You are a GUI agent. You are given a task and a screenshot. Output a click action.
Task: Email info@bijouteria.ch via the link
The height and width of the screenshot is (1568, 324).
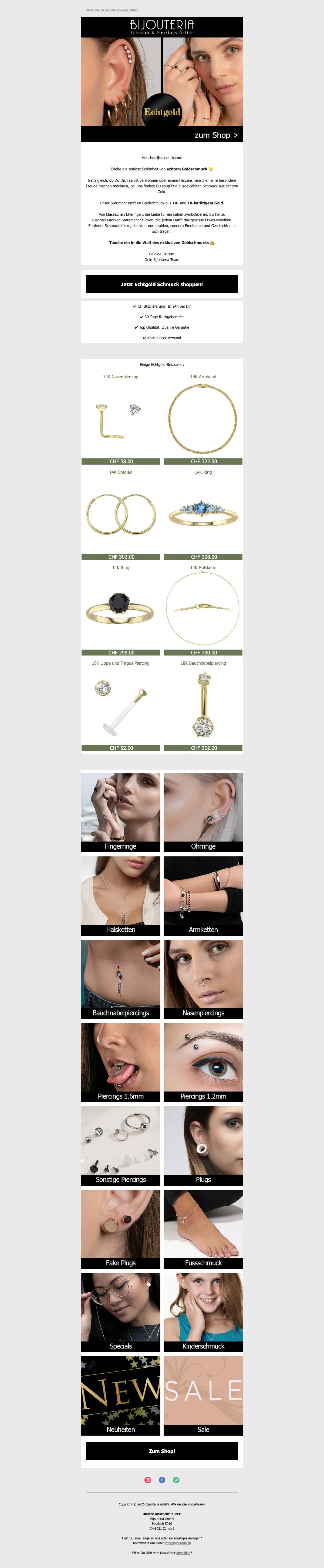point(178,1543)
